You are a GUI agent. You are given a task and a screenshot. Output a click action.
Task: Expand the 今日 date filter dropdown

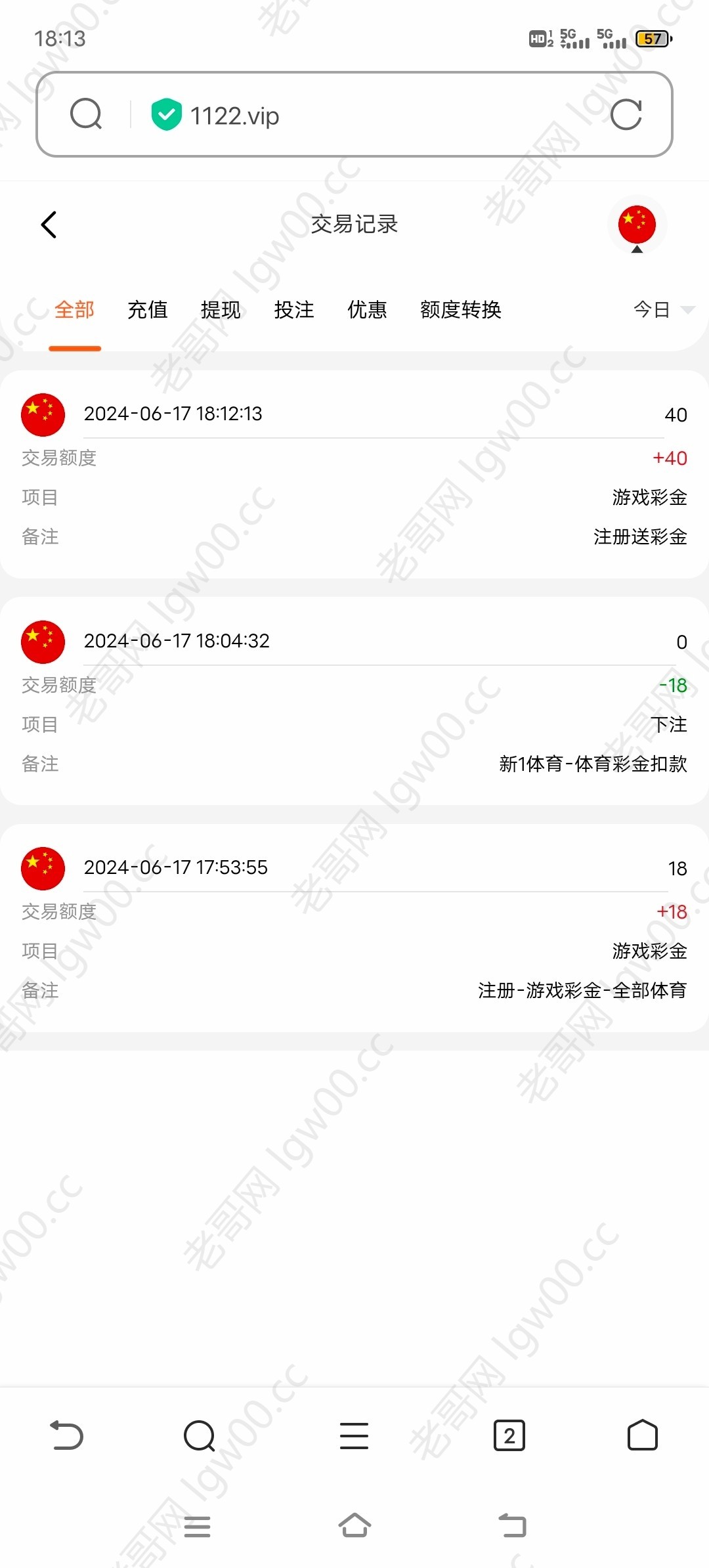tap(663, 309)
